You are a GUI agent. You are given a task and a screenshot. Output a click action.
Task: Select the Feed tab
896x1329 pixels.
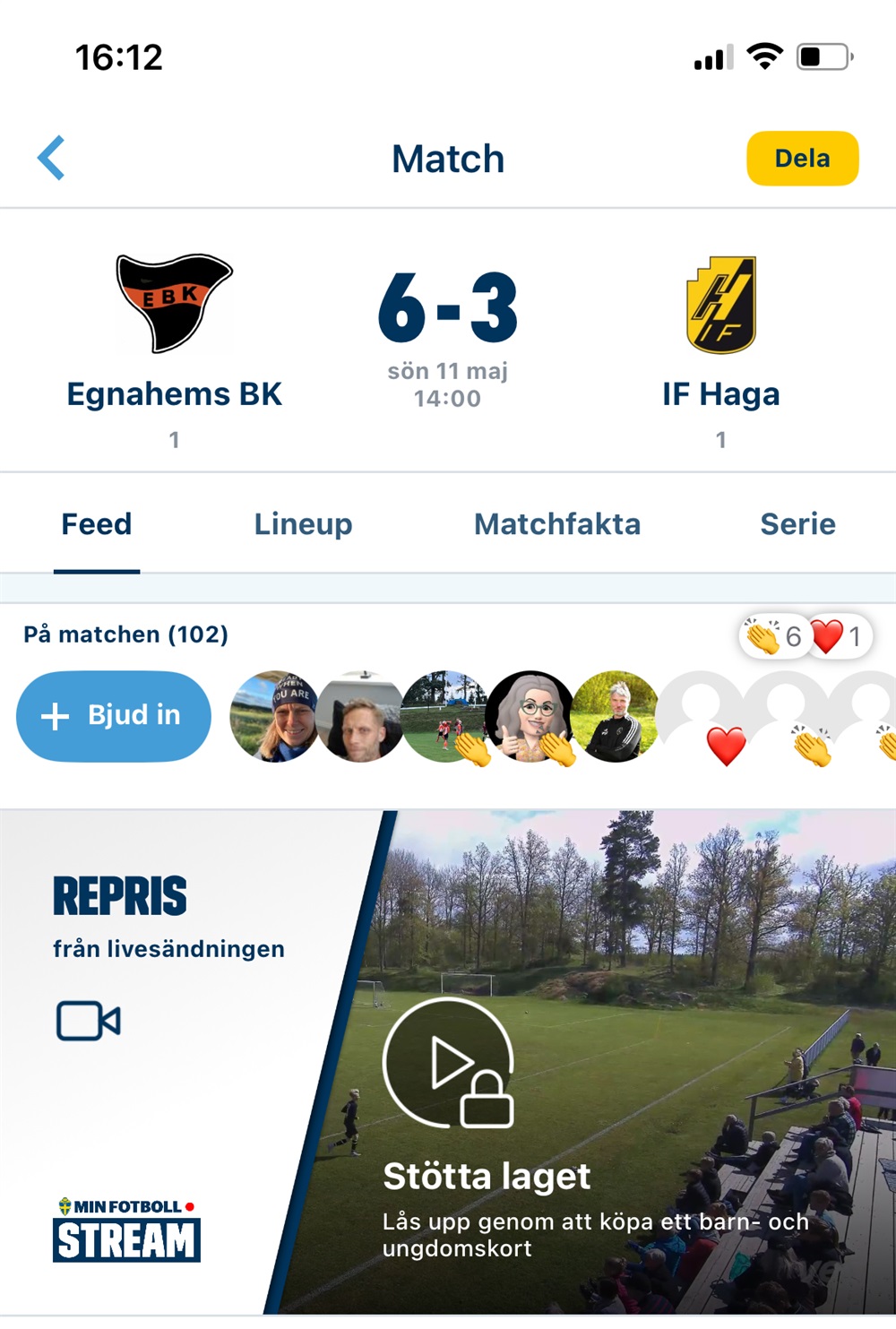[97, 524]
